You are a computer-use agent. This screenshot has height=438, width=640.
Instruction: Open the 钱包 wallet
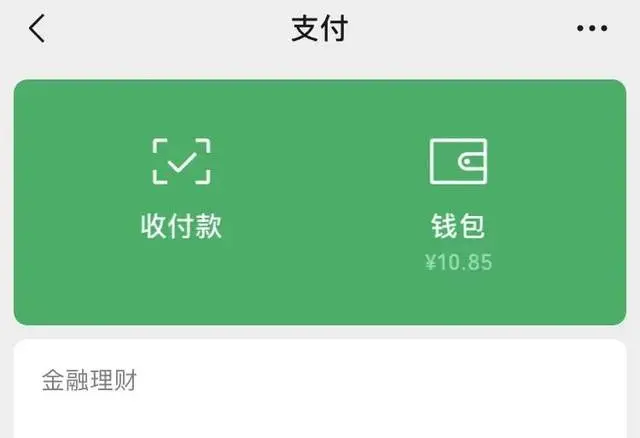(458, 195)
